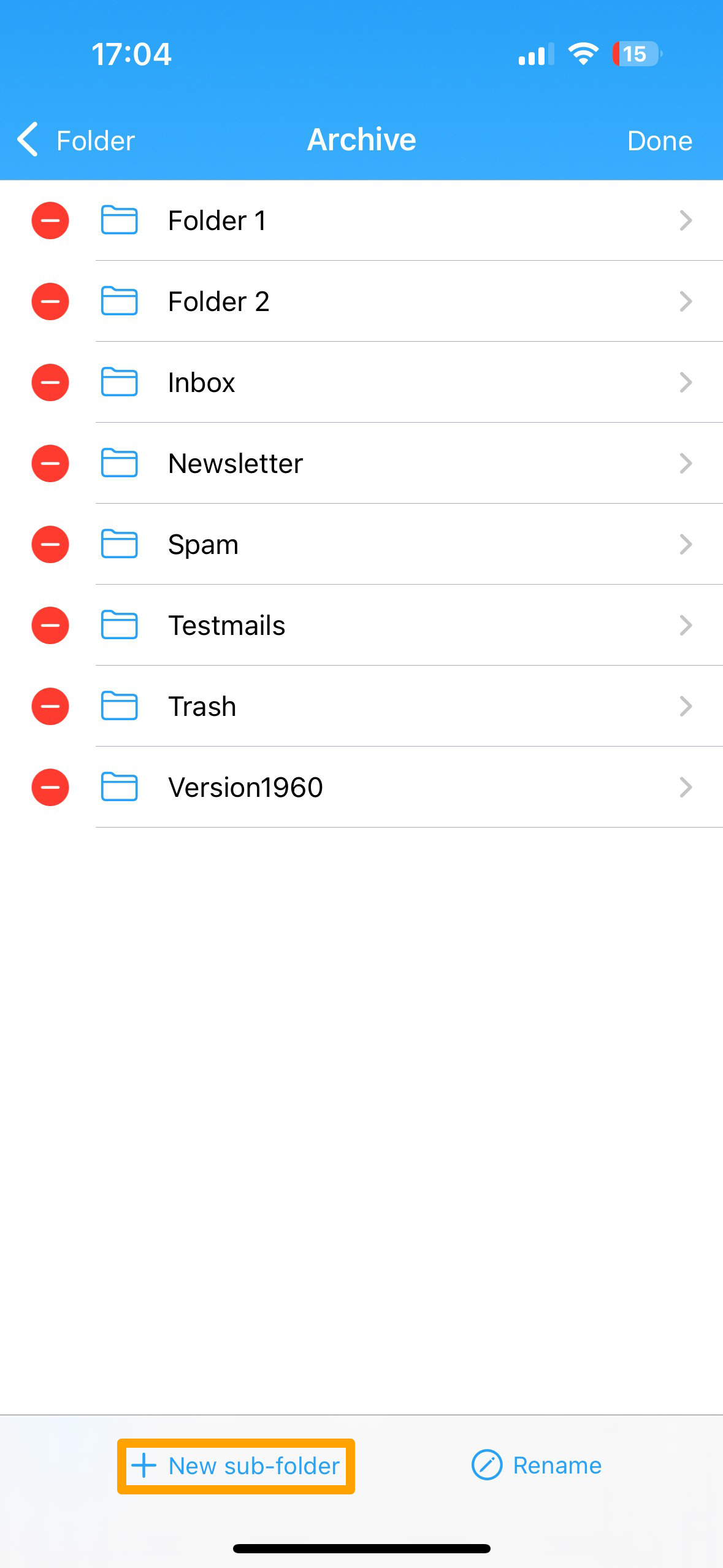The height and width of the screenshot is (1568, 723).
Task: Tap the minus icon next to Trash
Action: click(x=50, y=706)
